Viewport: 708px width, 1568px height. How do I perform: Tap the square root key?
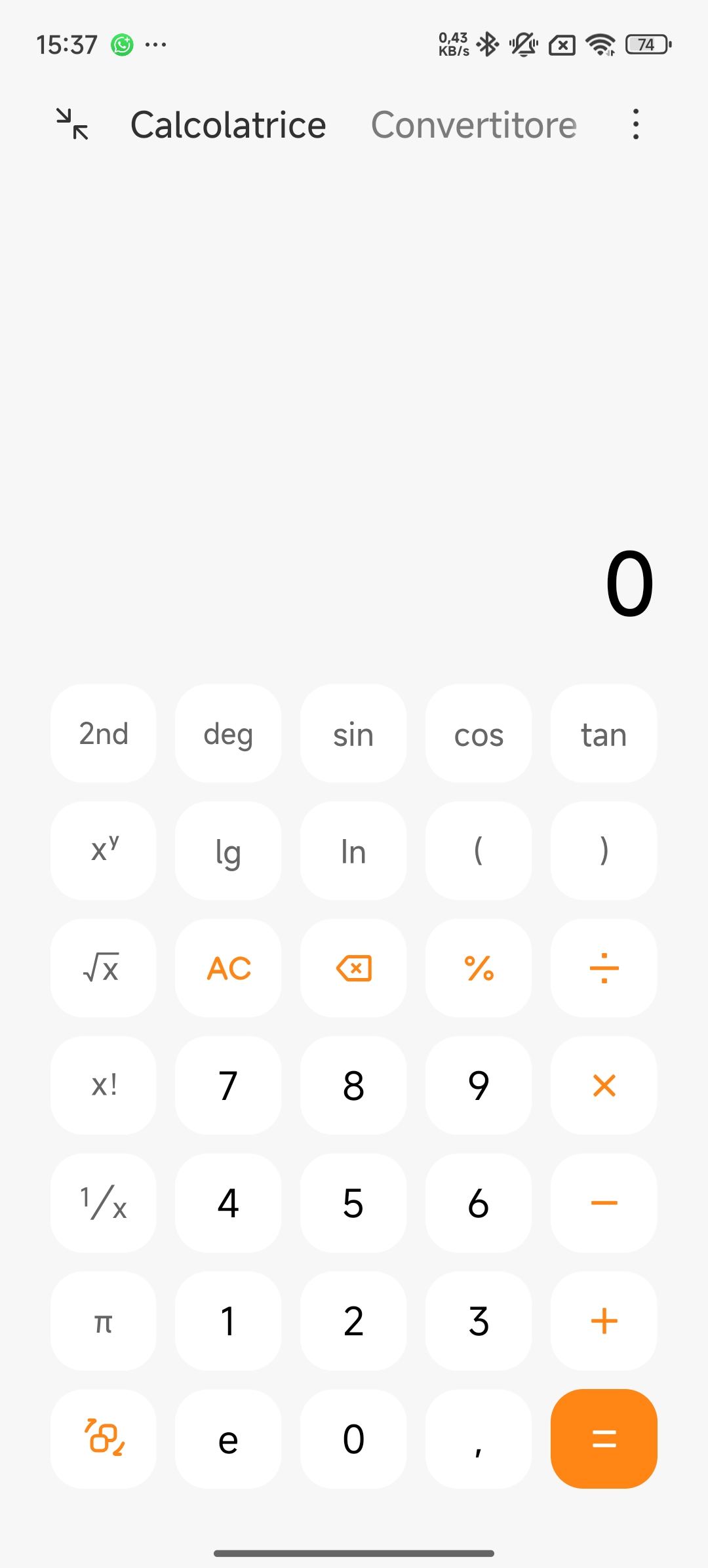pos(104,968)
